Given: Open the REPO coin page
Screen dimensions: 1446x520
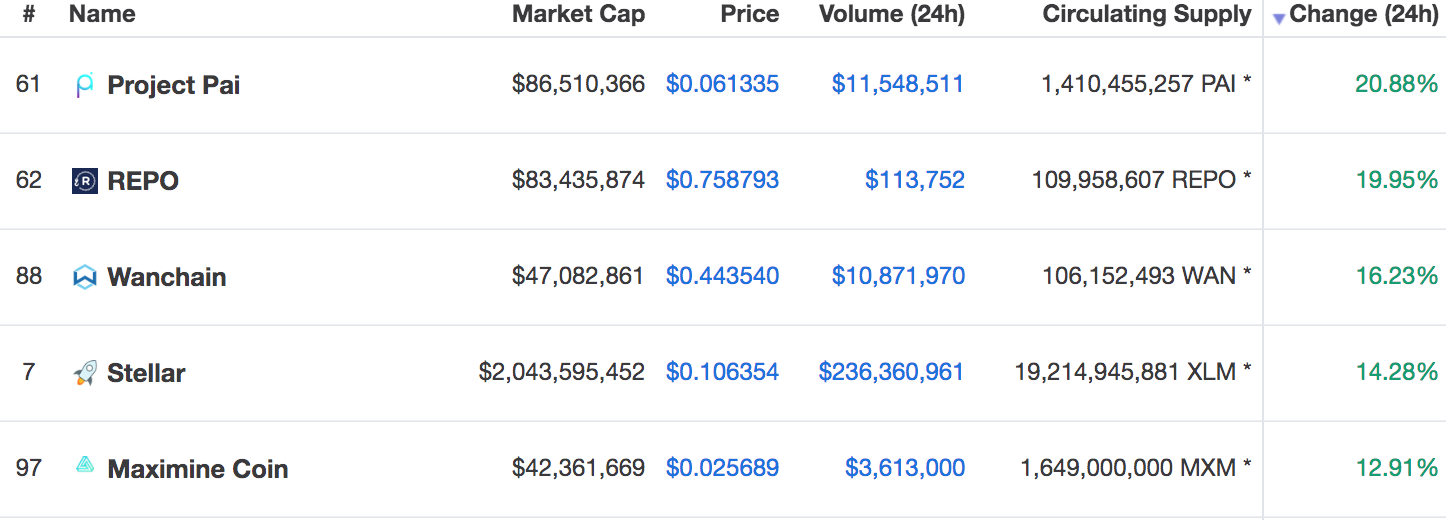Looking at the screenshot, I should click(x=143, y=181).
